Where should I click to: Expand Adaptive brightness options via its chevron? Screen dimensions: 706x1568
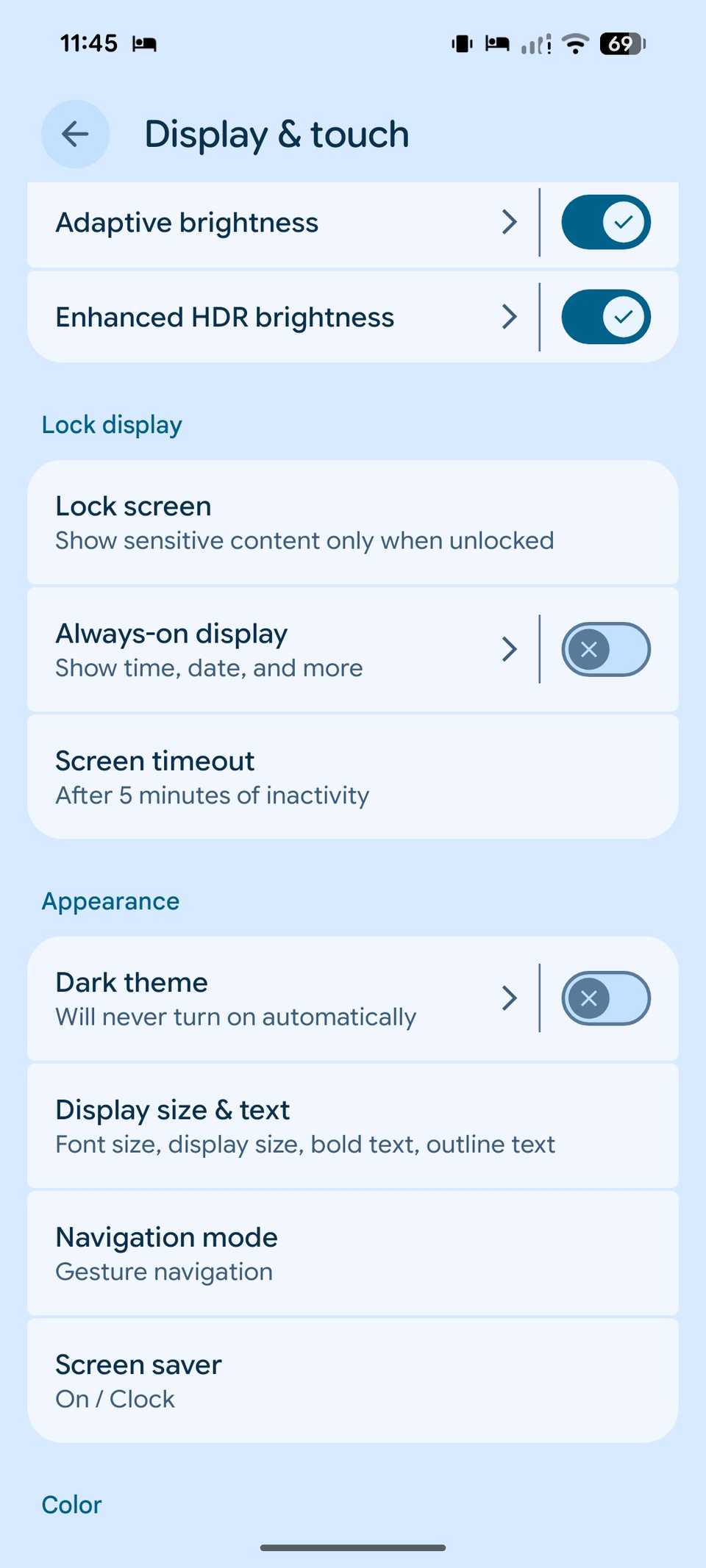coord(509,221)
